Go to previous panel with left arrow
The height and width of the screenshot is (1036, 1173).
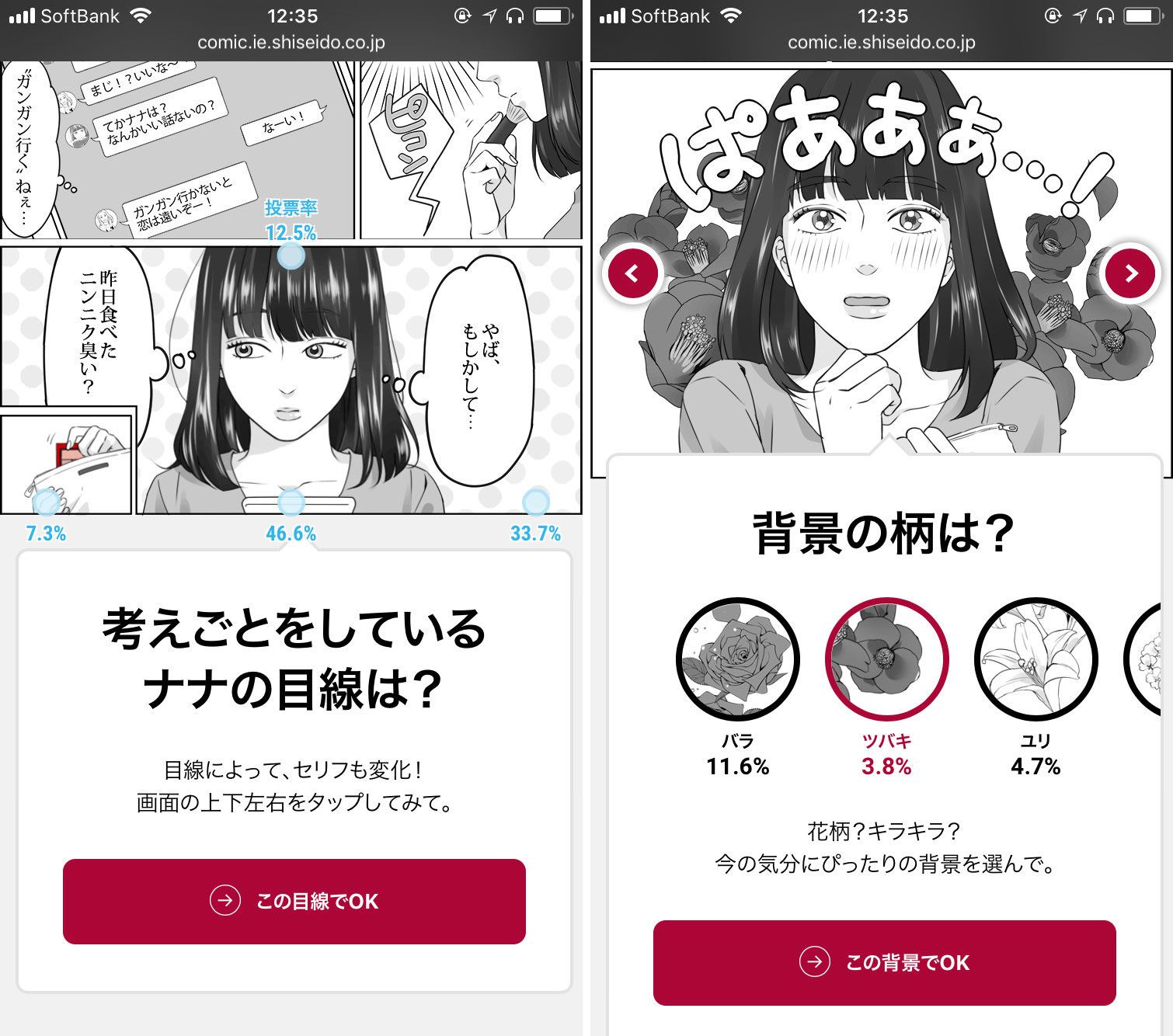632,273
